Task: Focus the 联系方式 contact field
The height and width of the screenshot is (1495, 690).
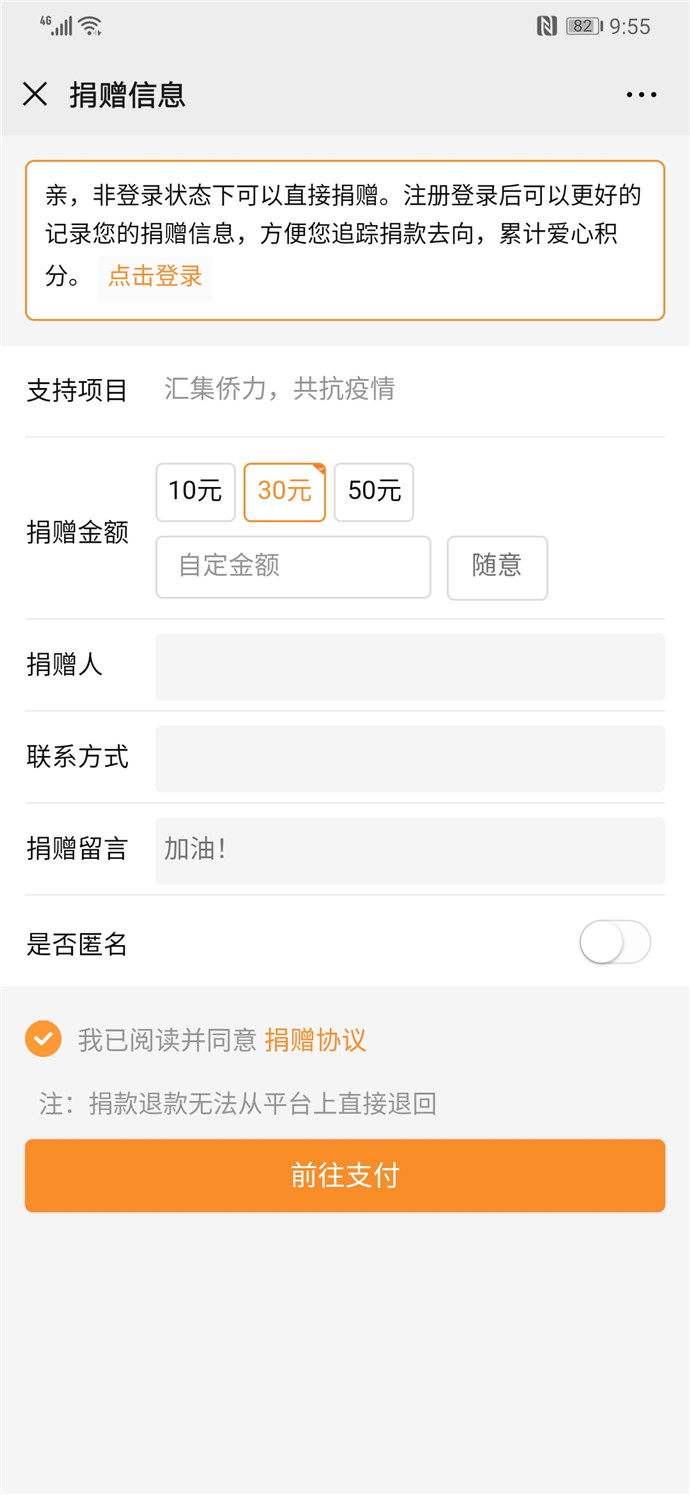Action: [x=410, y=758]
